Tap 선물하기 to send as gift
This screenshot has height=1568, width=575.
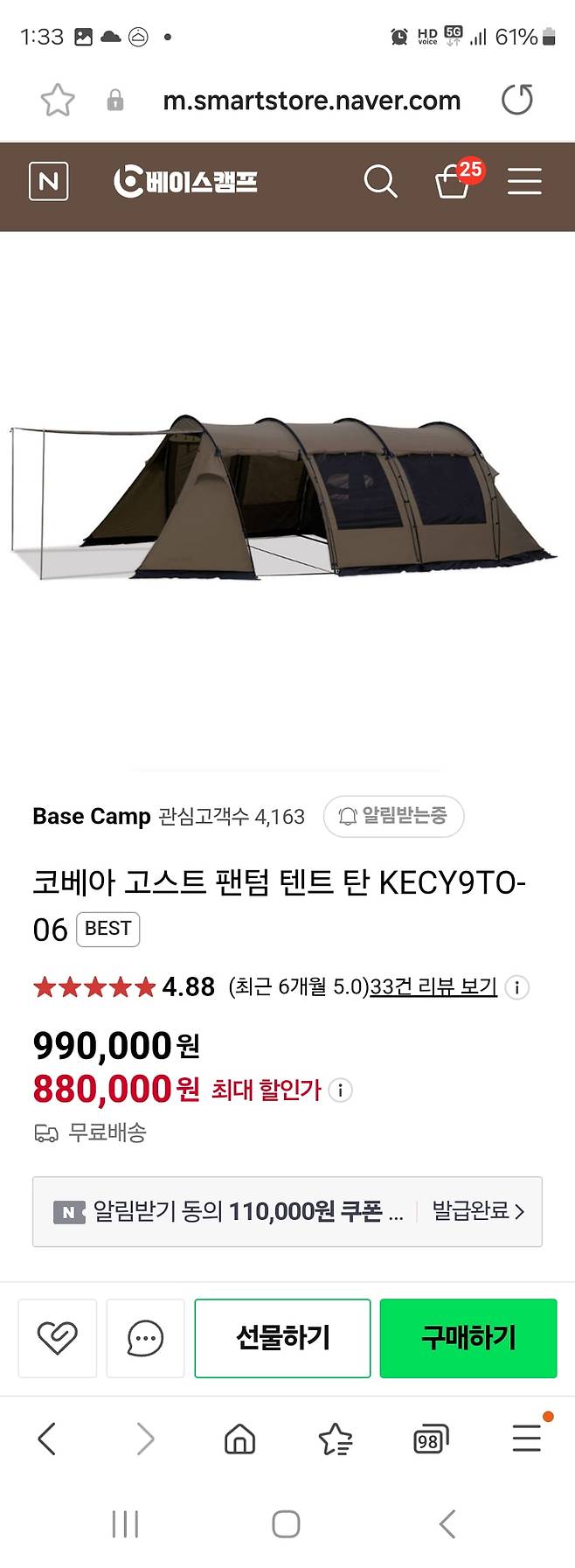coord(282,1338)
